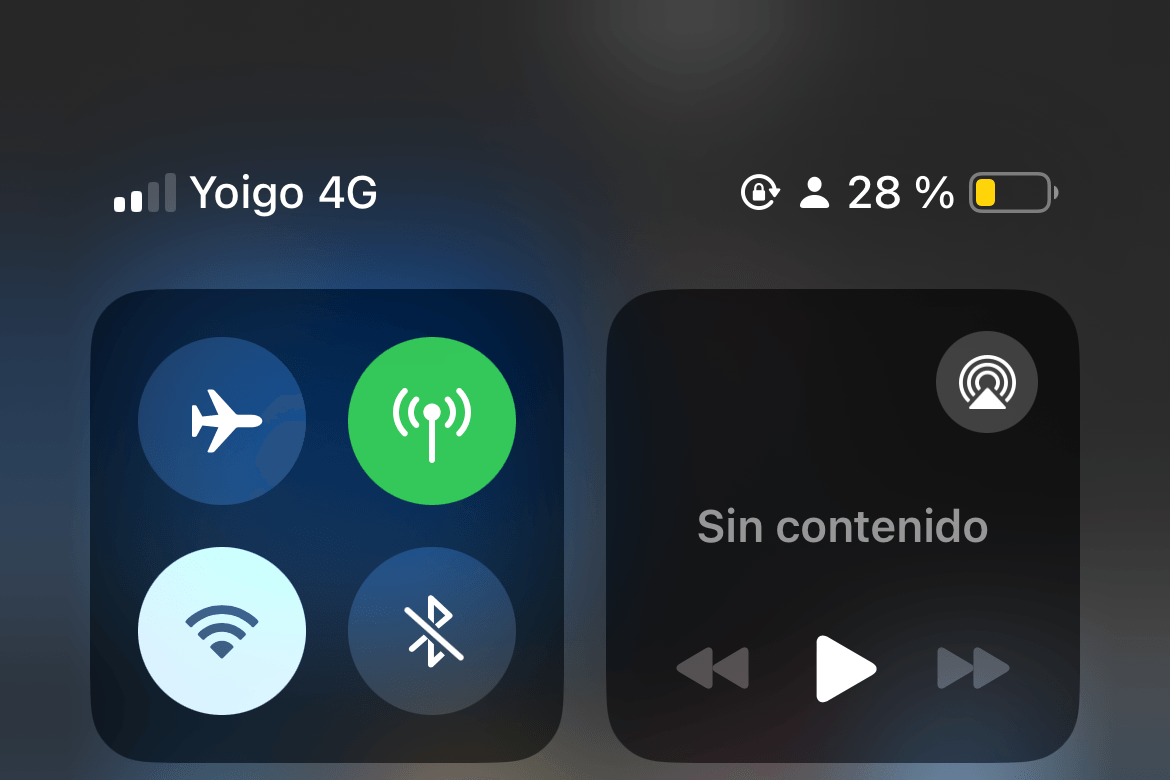Toggle the Wi-Fi button

[222, 631]
